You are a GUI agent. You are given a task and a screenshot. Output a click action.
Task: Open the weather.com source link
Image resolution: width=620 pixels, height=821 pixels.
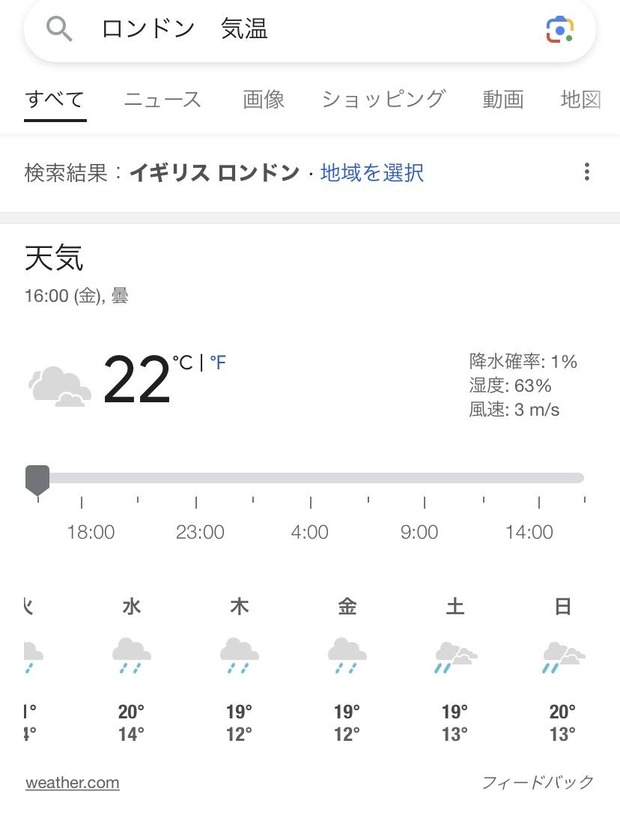(72, 782)
